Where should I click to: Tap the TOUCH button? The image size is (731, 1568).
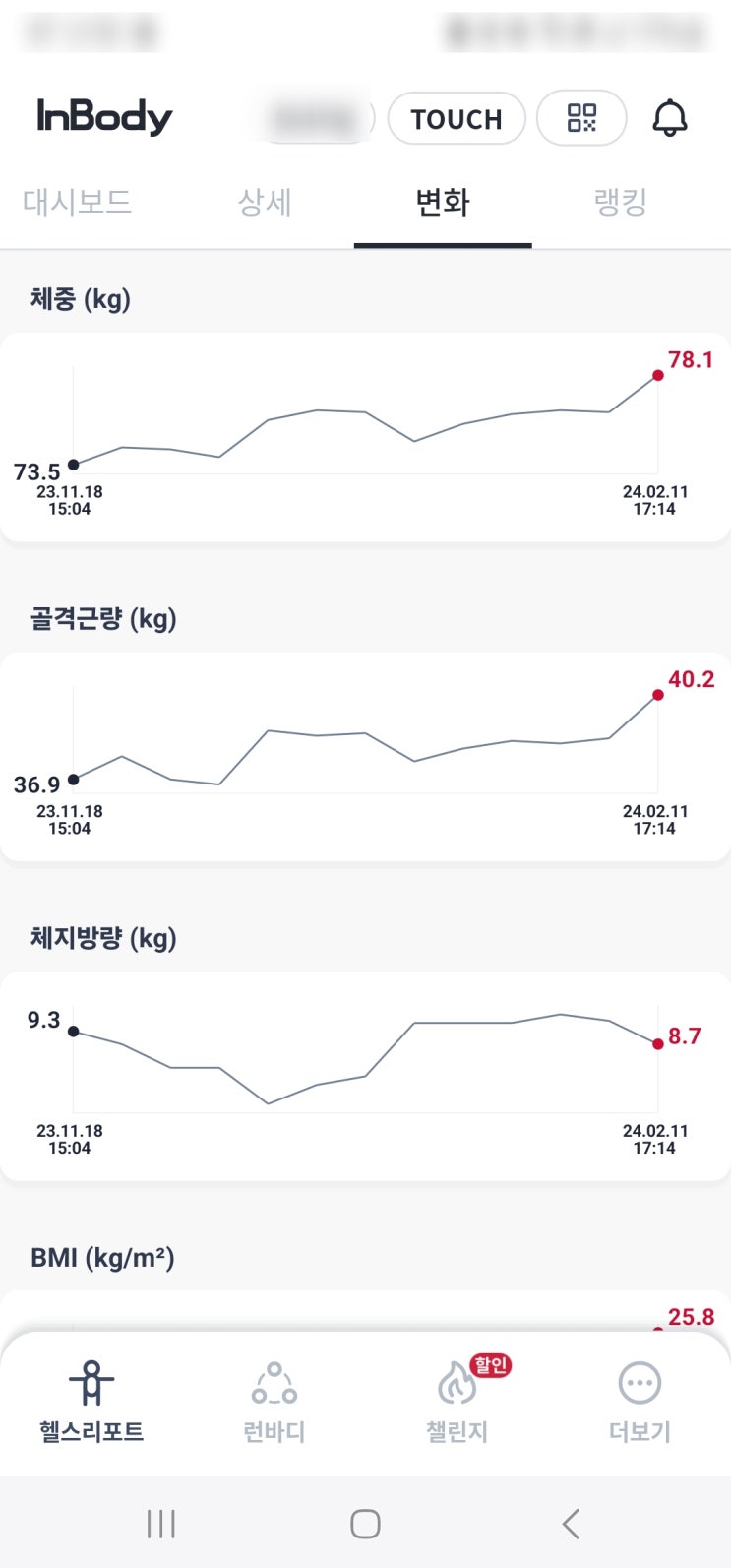click(x=457, y=119)
